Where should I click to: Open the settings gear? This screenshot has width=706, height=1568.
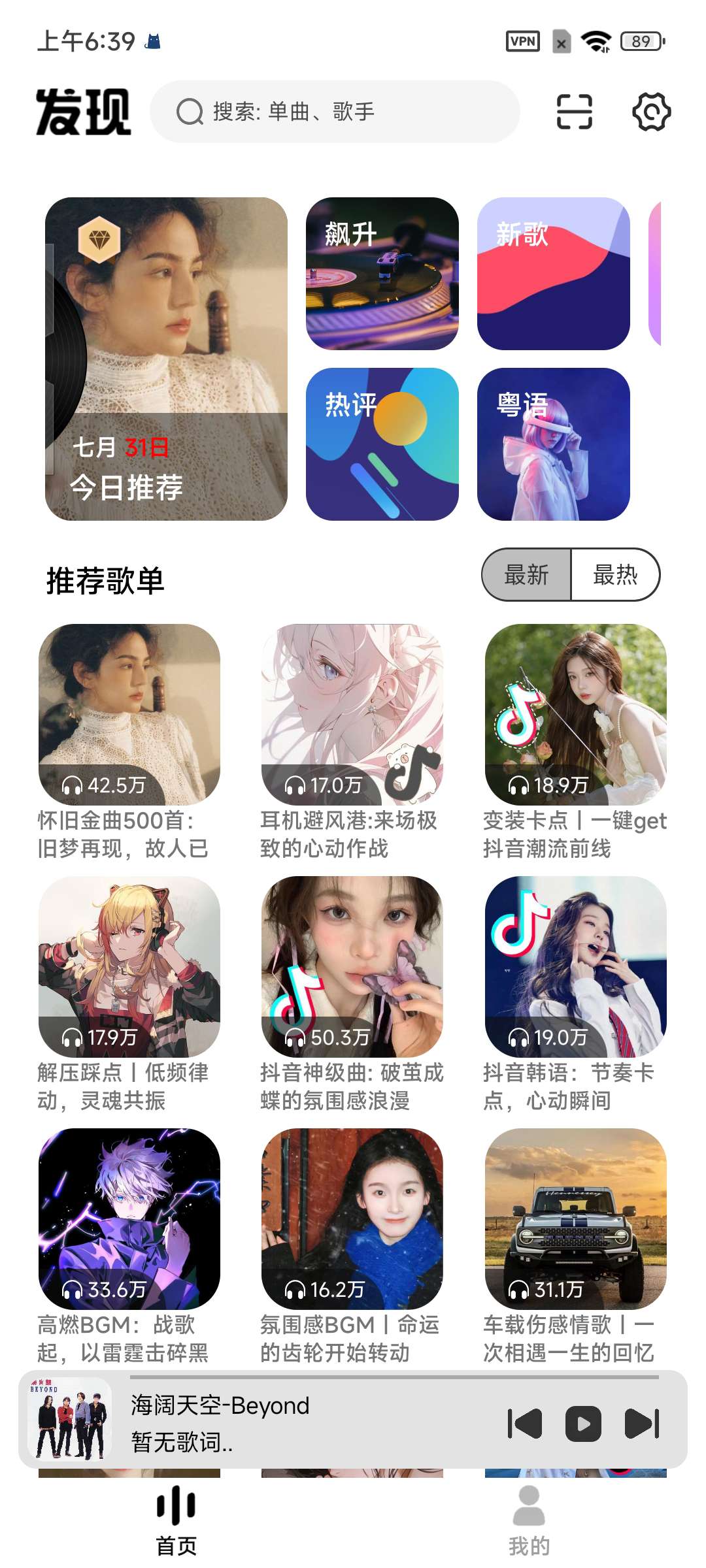651,112
